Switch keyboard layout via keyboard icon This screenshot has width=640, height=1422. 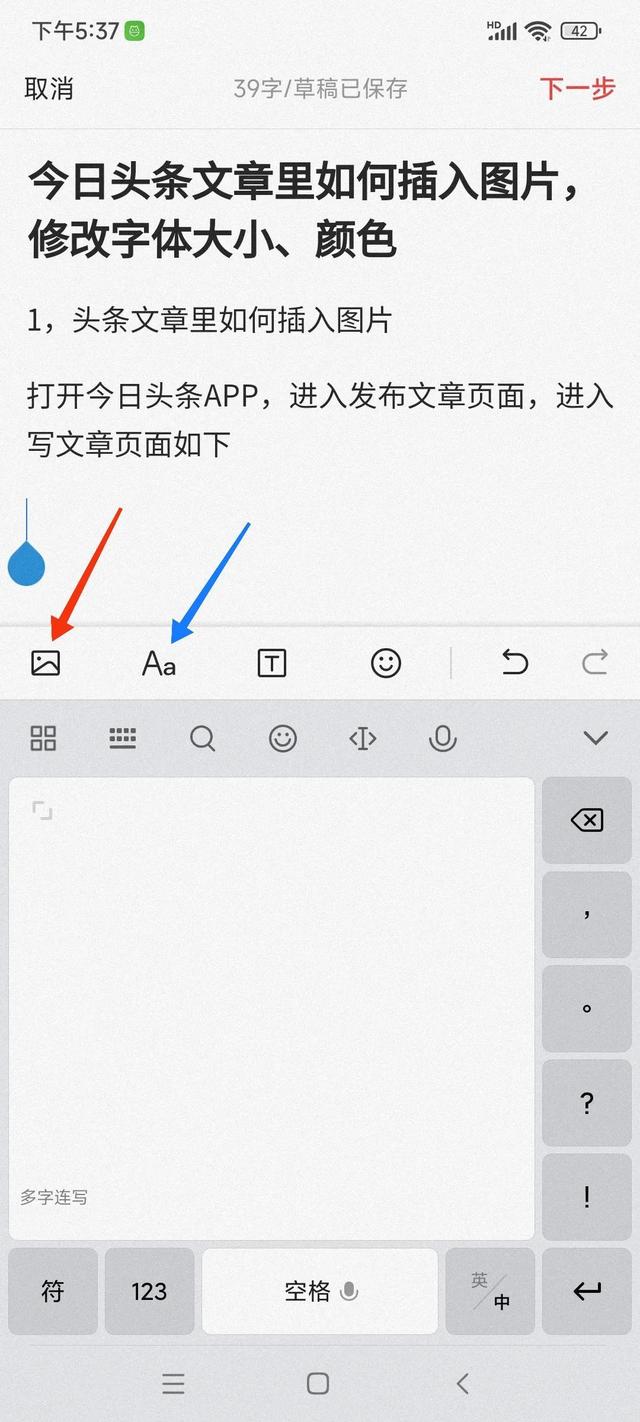[x=122, y=739]
